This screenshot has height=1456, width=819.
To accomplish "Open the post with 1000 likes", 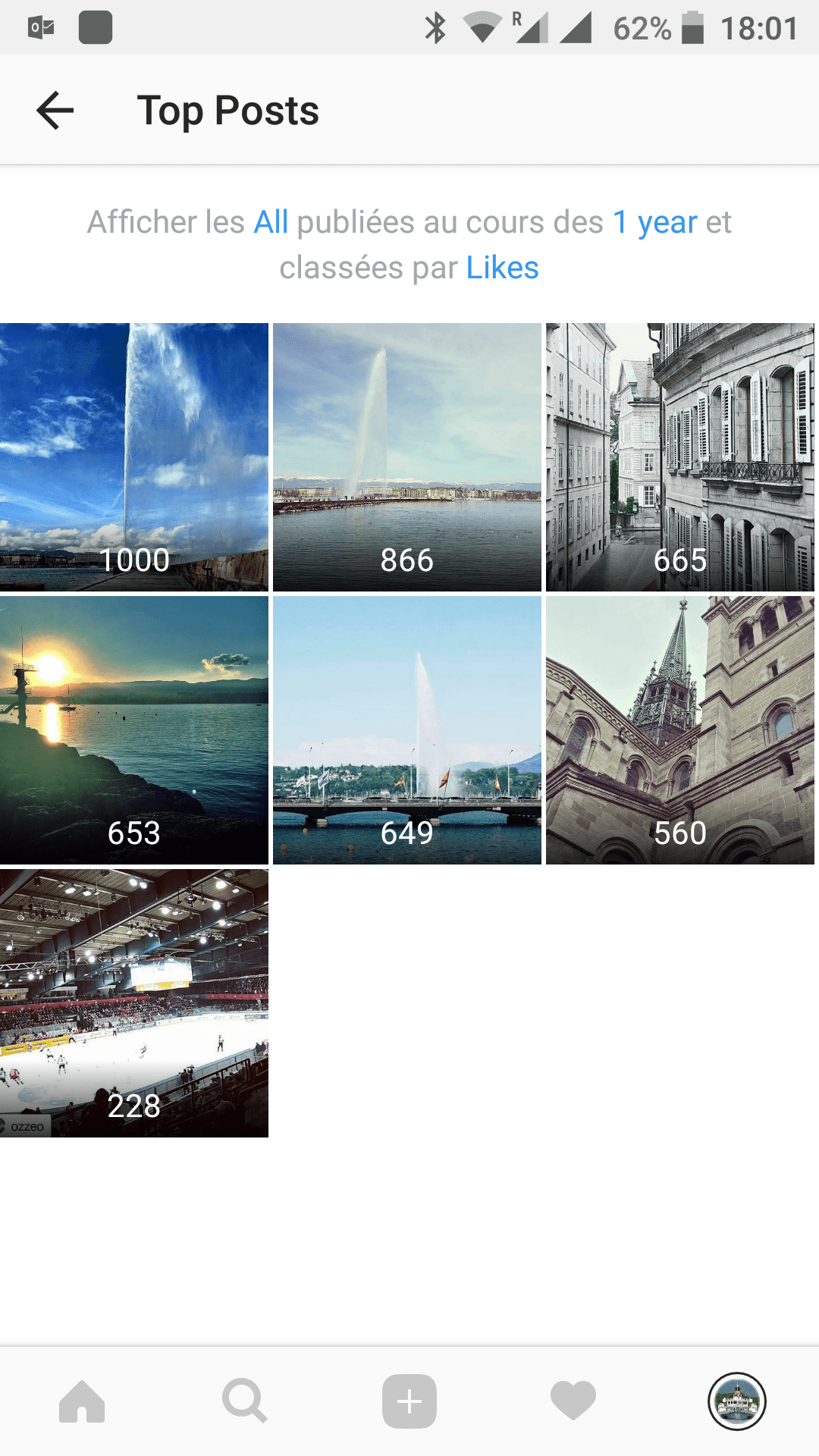I will click(x=134, y=457).
